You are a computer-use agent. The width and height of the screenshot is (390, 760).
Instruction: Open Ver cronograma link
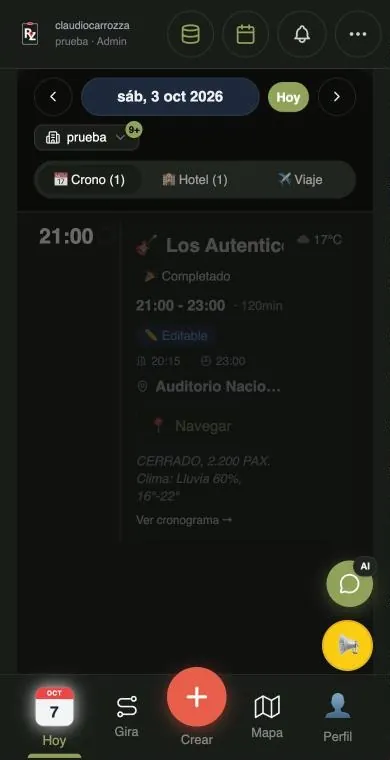[x=184, y=520]
